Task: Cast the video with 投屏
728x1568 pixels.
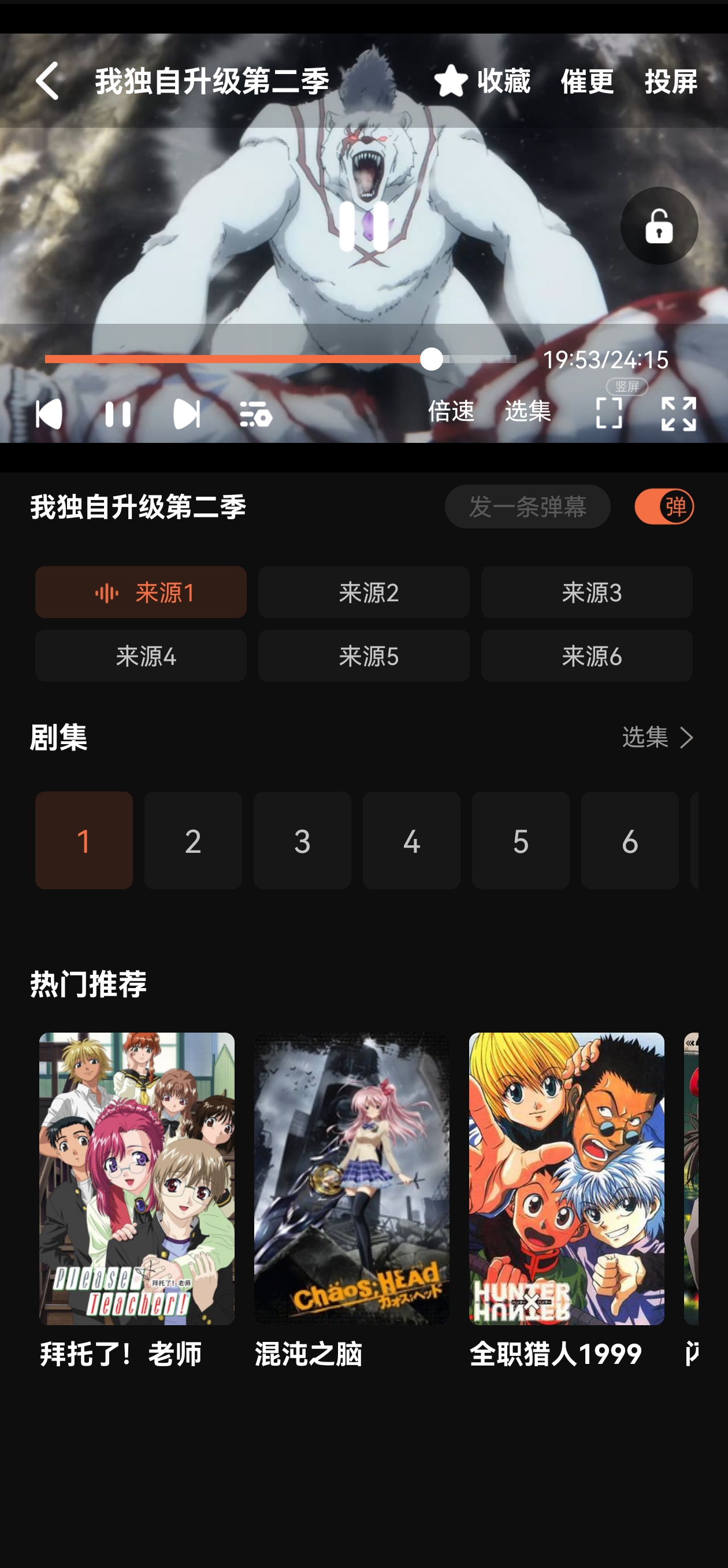Action: pos(670,81)
